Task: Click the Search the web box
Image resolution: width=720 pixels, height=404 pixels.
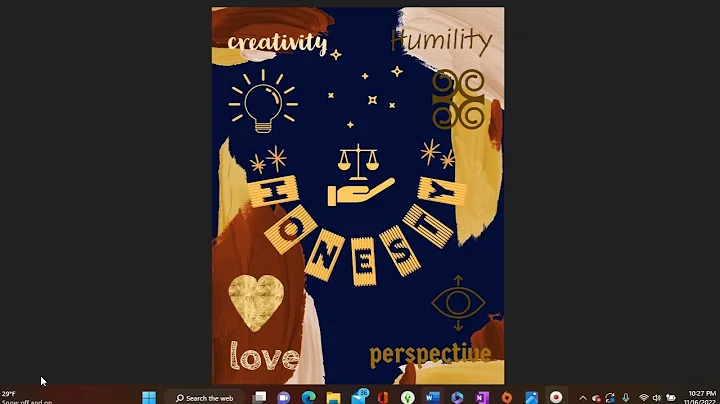Action: [x=205, y=397]
